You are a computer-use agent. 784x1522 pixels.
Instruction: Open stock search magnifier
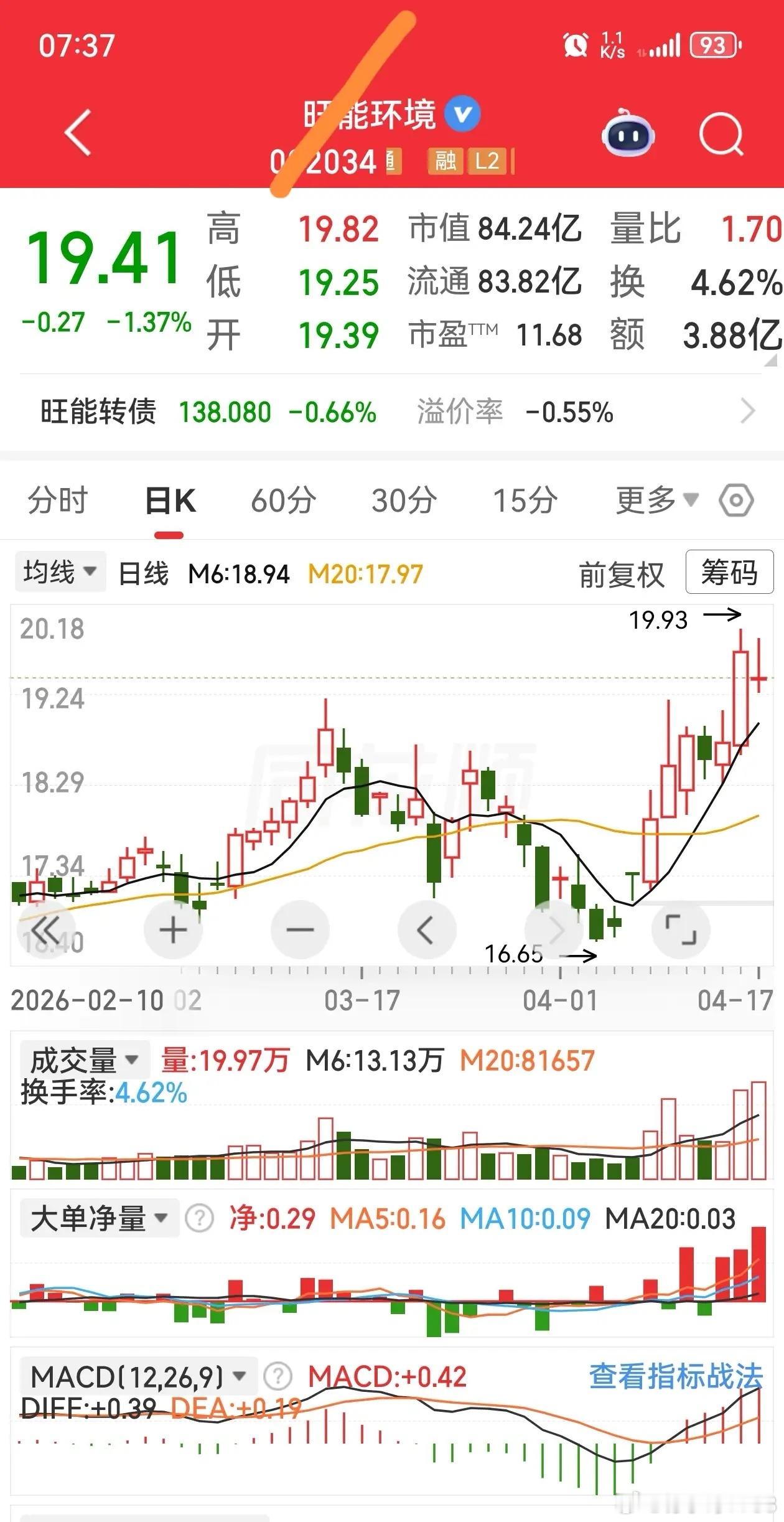721,133
